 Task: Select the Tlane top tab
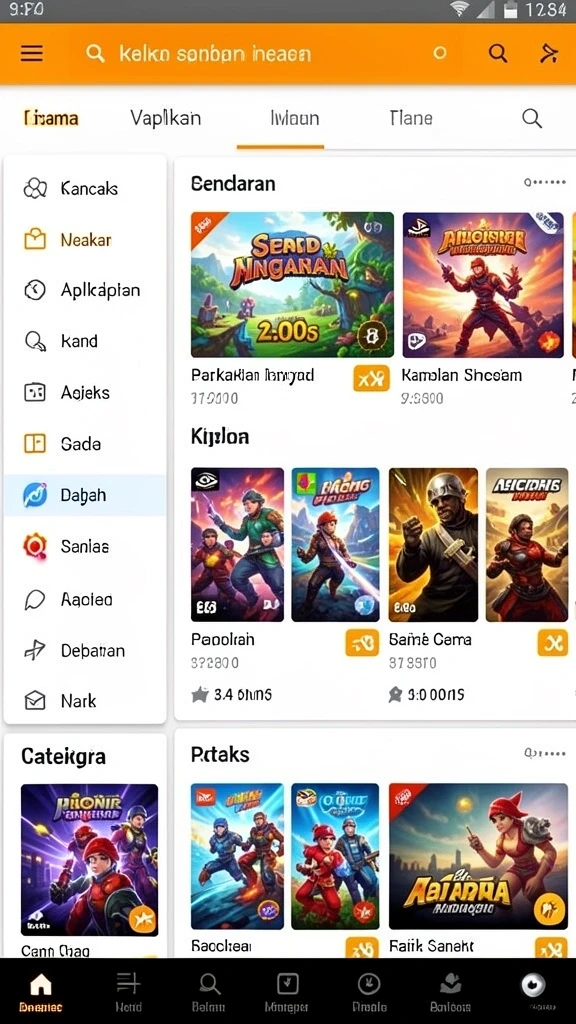[x=411, y=118]
